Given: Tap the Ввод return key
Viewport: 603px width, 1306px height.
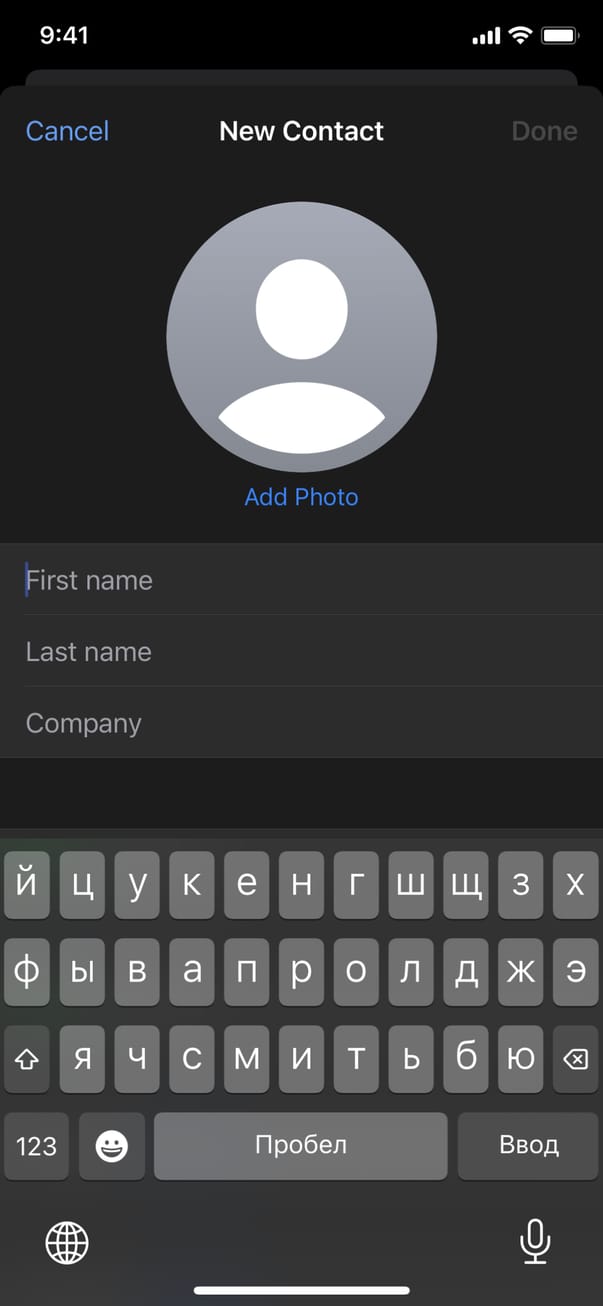Looking at the screenshot, I should point(528,1146).
